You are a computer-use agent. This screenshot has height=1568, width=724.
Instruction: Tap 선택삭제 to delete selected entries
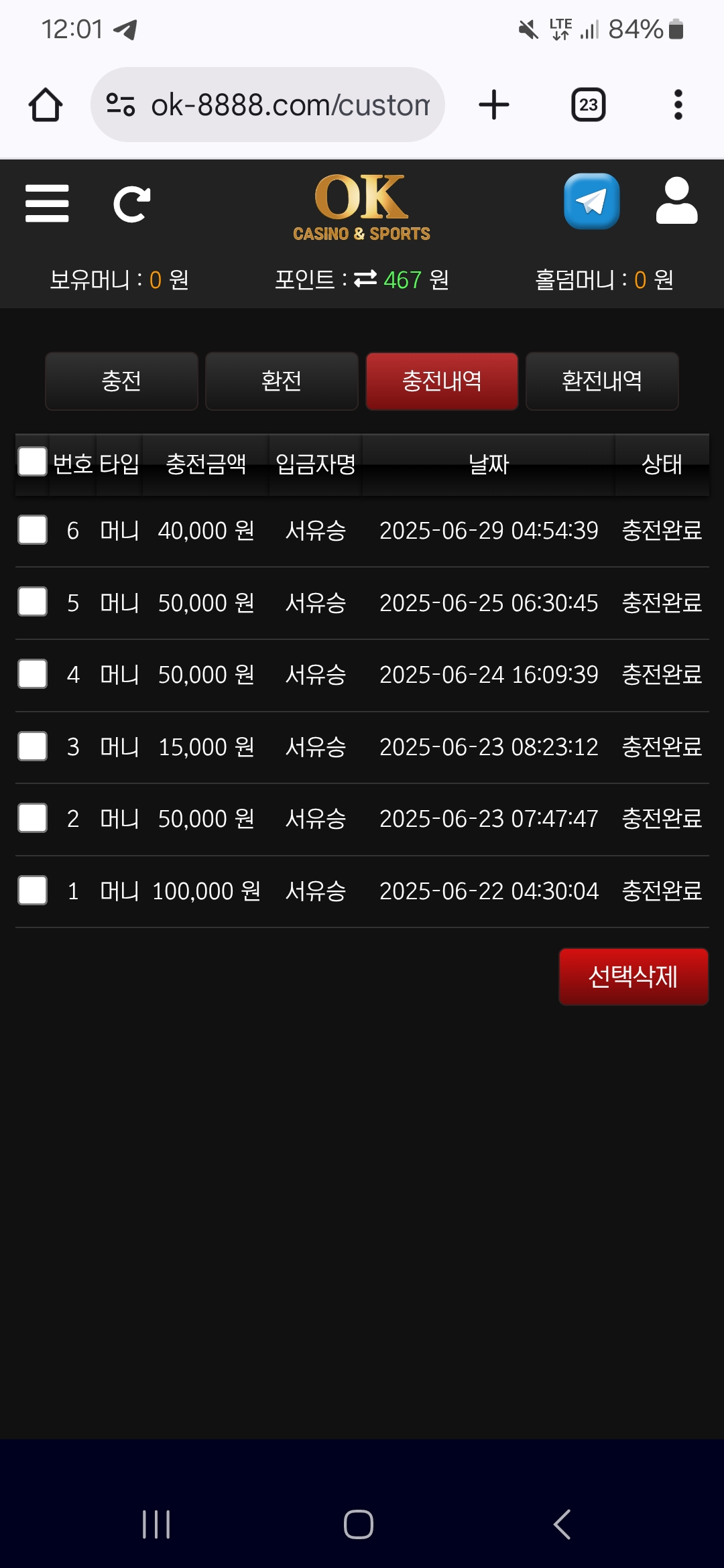(x=633, y=976)
